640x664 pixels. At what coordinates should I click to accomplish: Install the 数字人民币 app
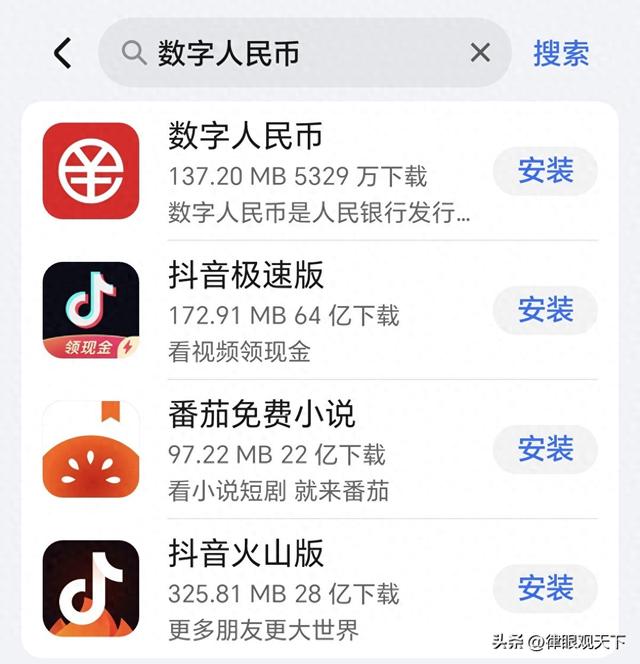[545, 171]
